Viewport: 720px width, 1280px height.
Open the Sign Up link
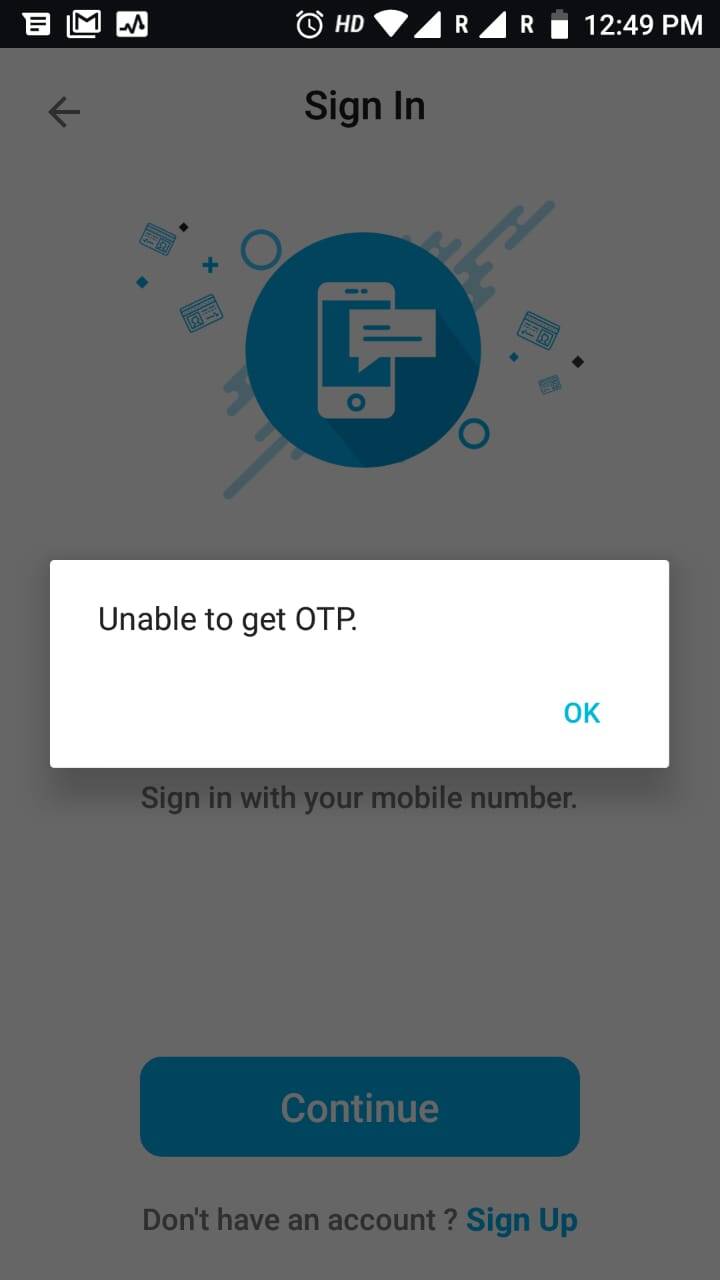521,1220
